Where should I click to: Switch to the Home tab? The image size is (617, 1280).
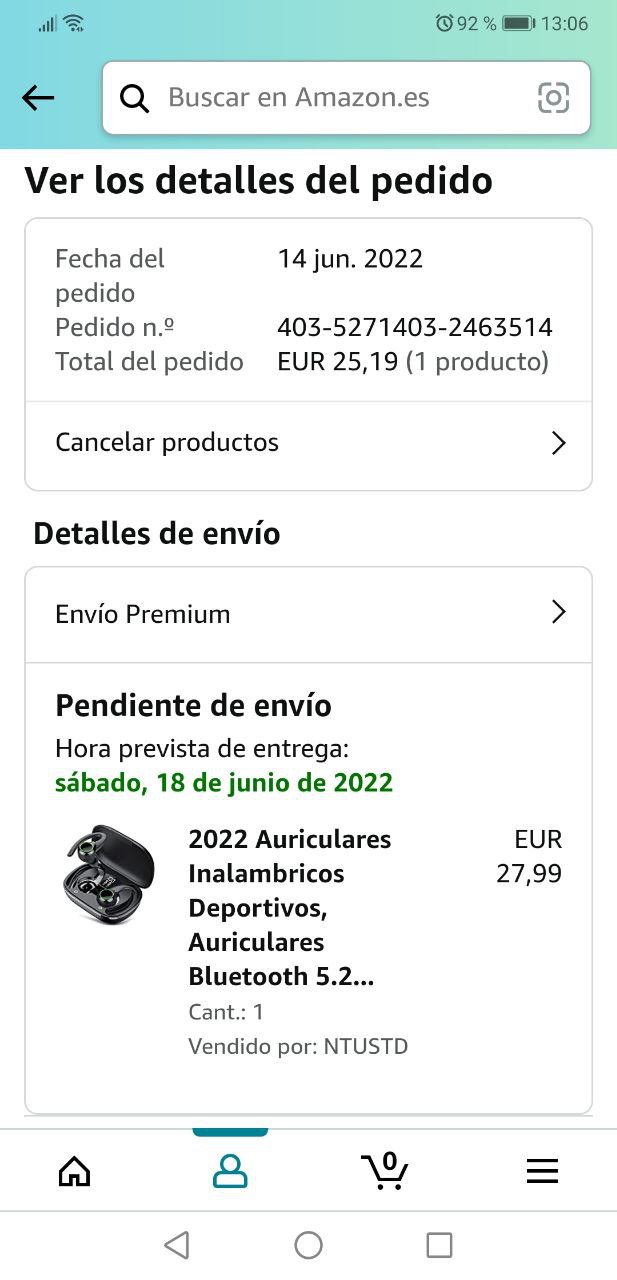click(75, 1171)
